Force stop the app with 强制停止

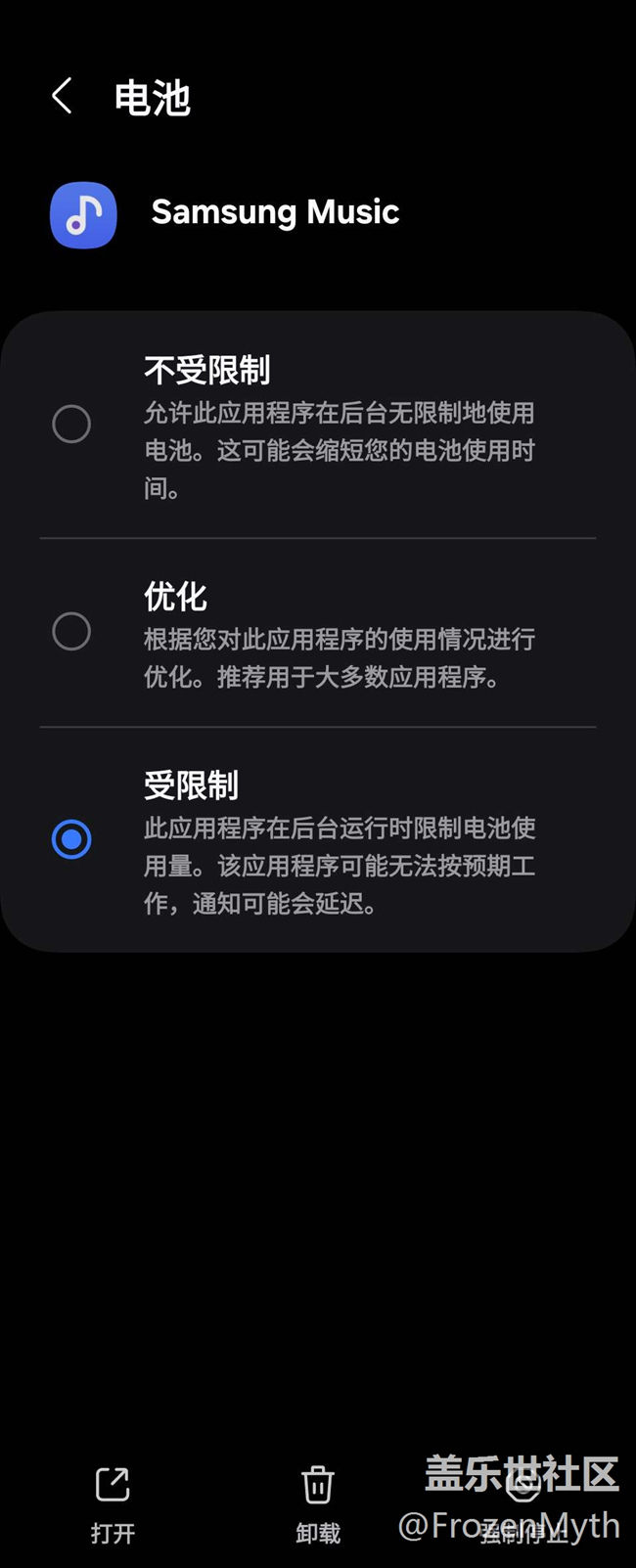click(523, 1501)
